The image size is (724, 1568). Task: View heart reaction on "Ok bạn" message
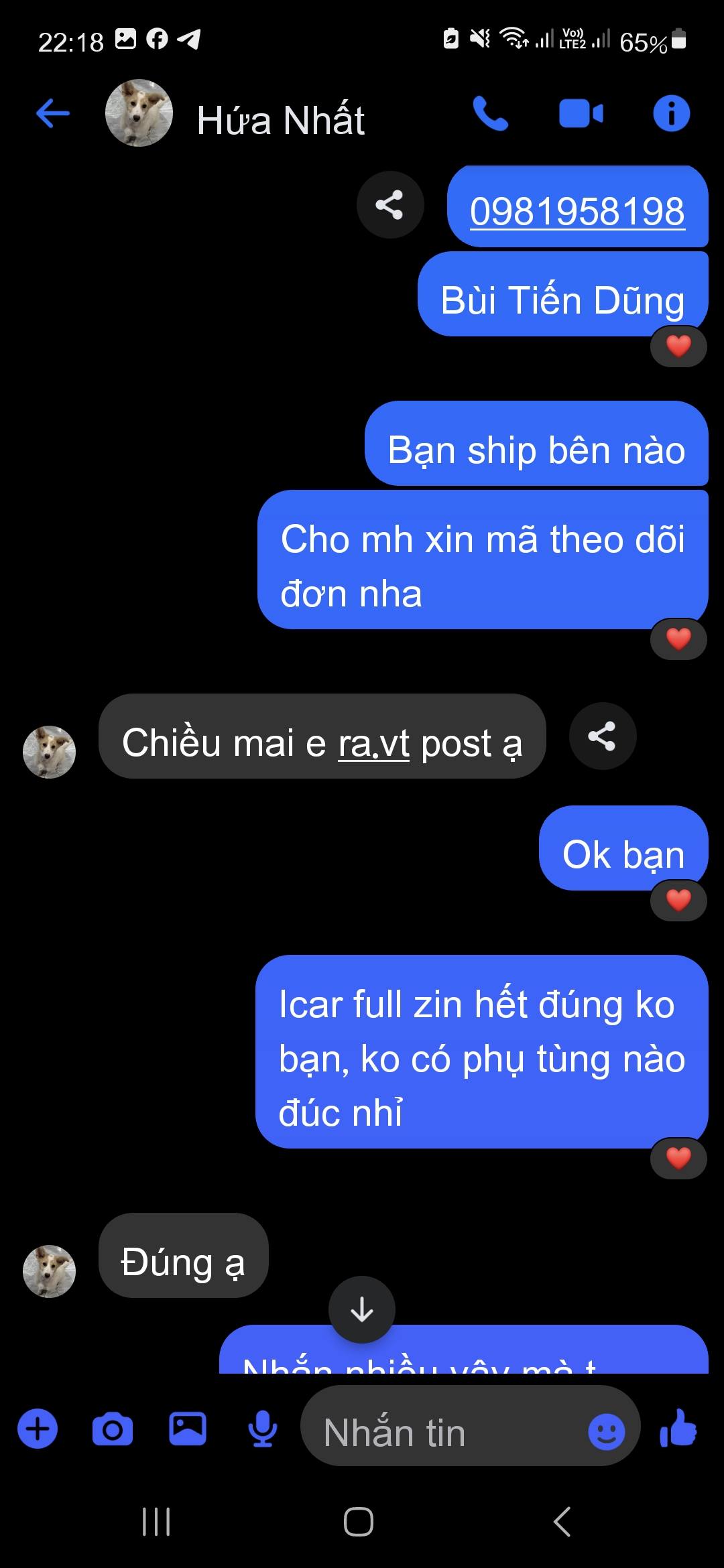coord(678,900)
